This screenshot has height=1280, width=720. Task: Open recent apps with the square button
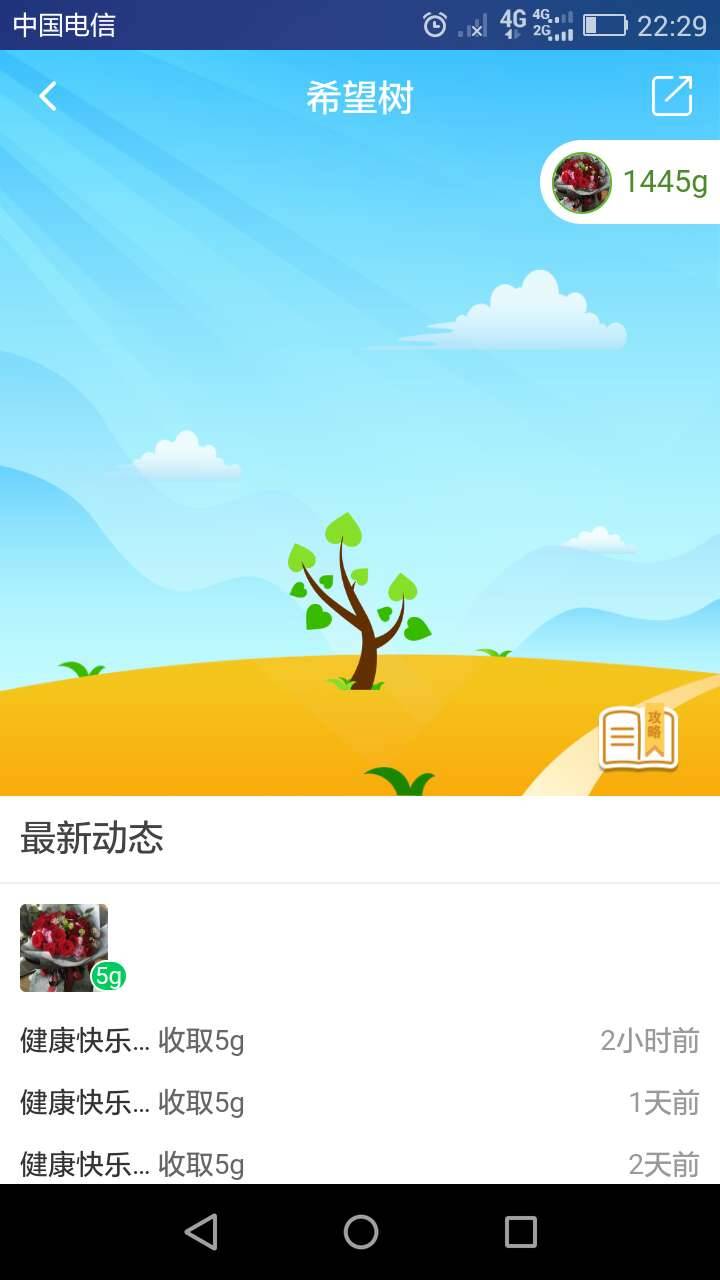(x=520, y=1232)
